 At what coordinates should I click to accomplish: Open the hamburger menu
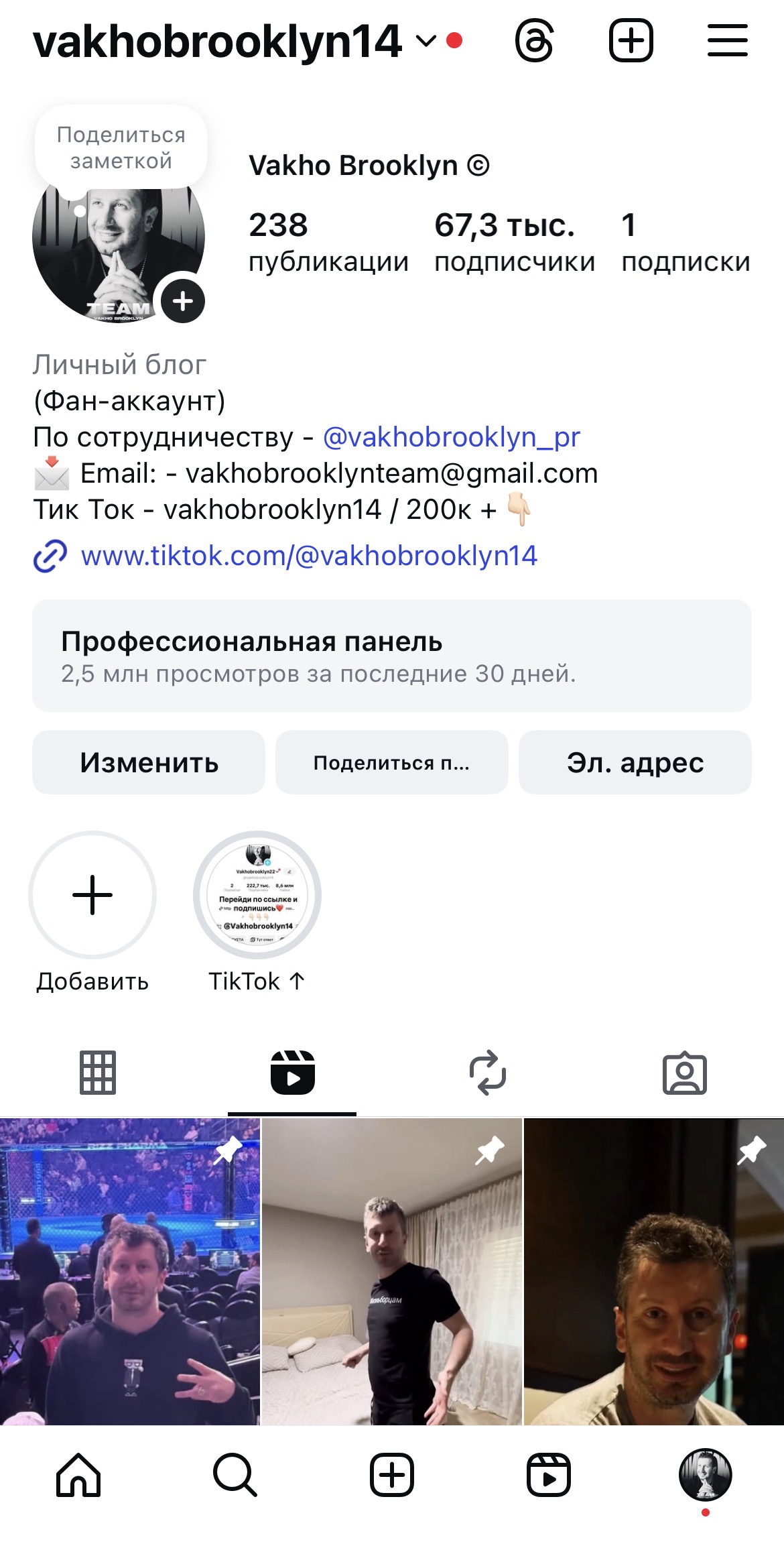tap(727, 40)
